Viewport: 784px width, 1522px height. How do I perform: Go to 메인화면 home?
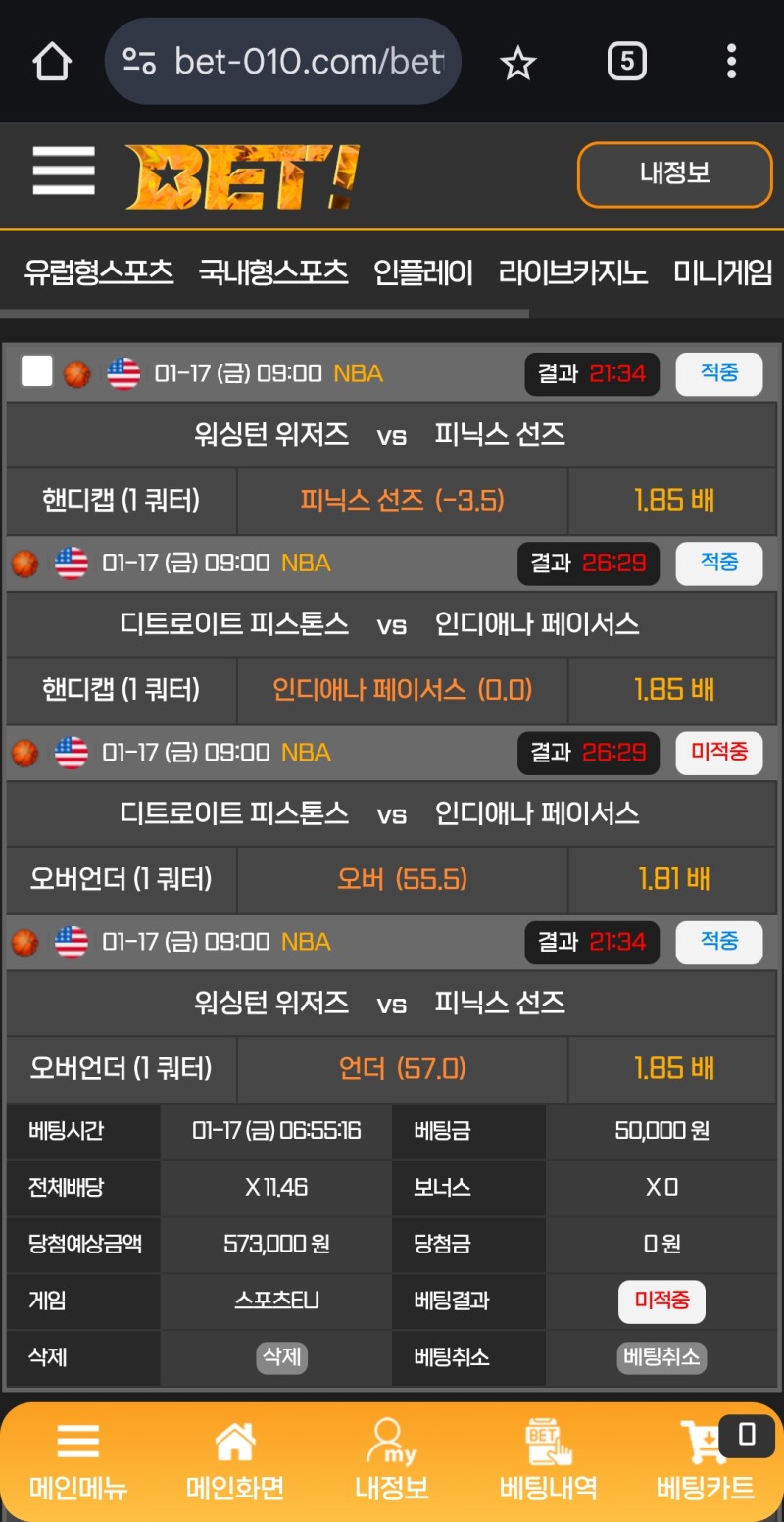[235, 1462]
